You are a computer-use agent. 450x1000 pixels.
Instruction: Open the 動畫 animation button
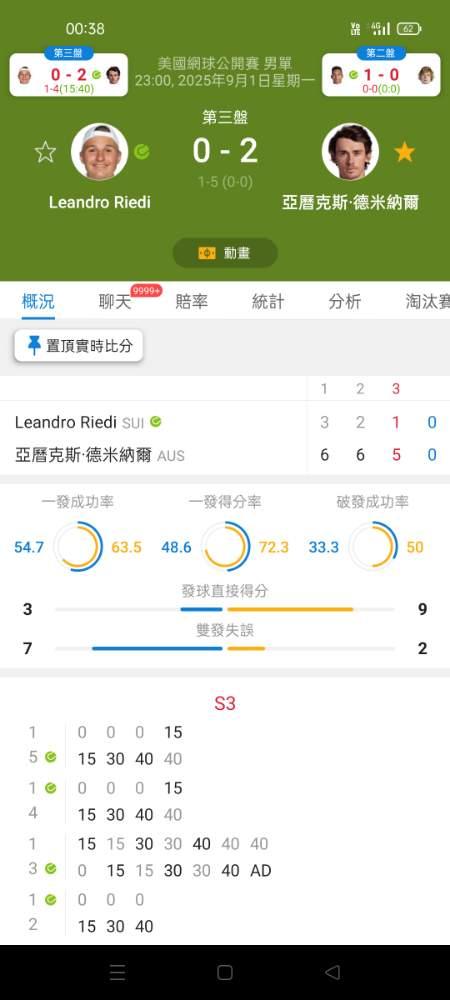point(225,253)
